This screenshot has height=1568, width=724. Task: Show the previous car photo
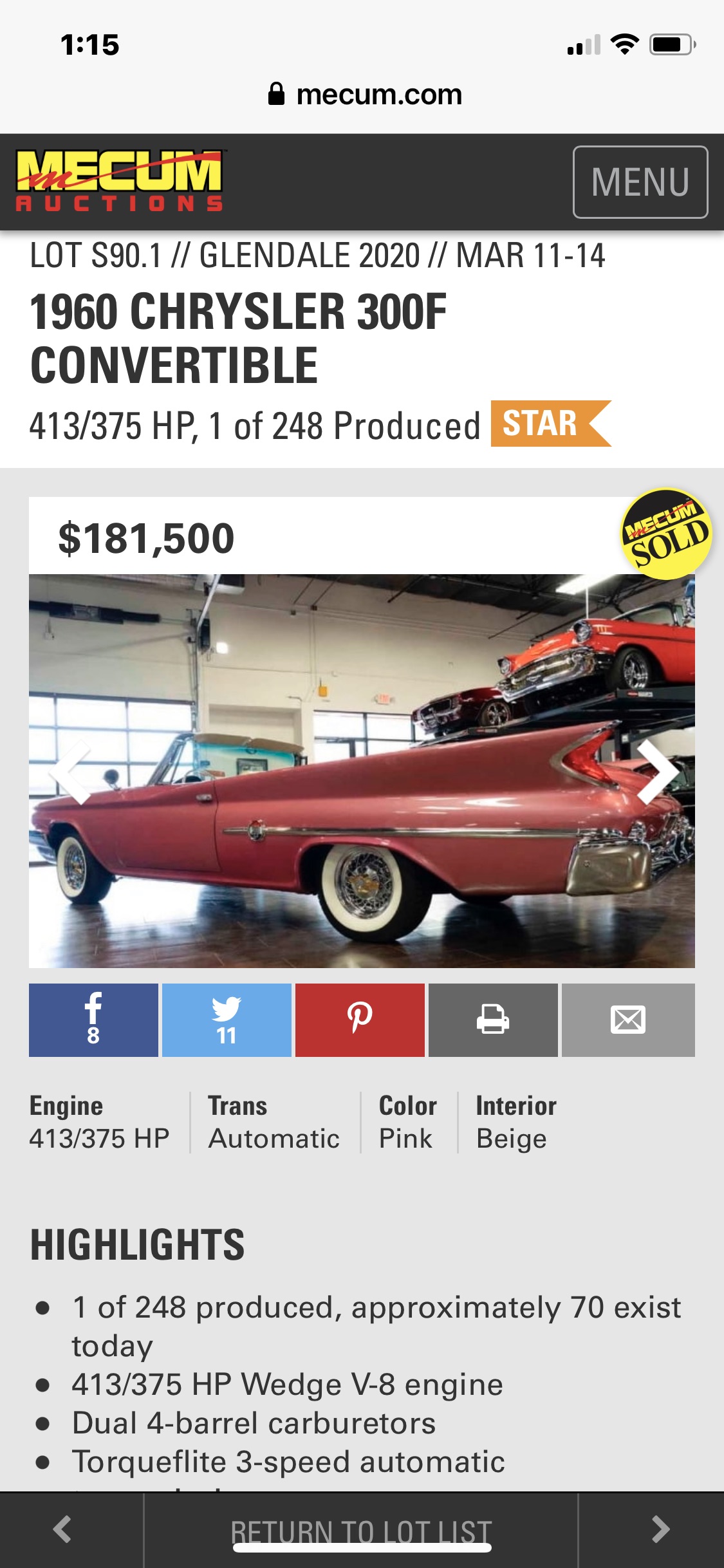(x=71, y=771)
